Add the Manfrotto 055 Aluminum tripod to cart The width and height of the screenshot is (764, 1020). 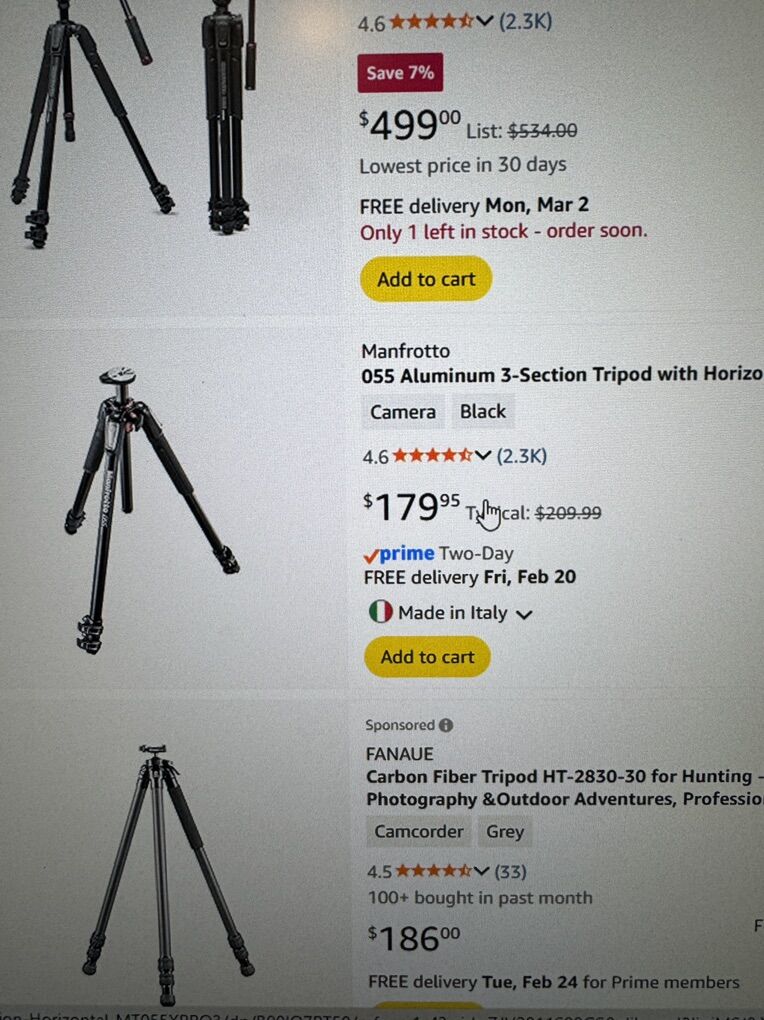pyautogui.click(x=427, y=657)
